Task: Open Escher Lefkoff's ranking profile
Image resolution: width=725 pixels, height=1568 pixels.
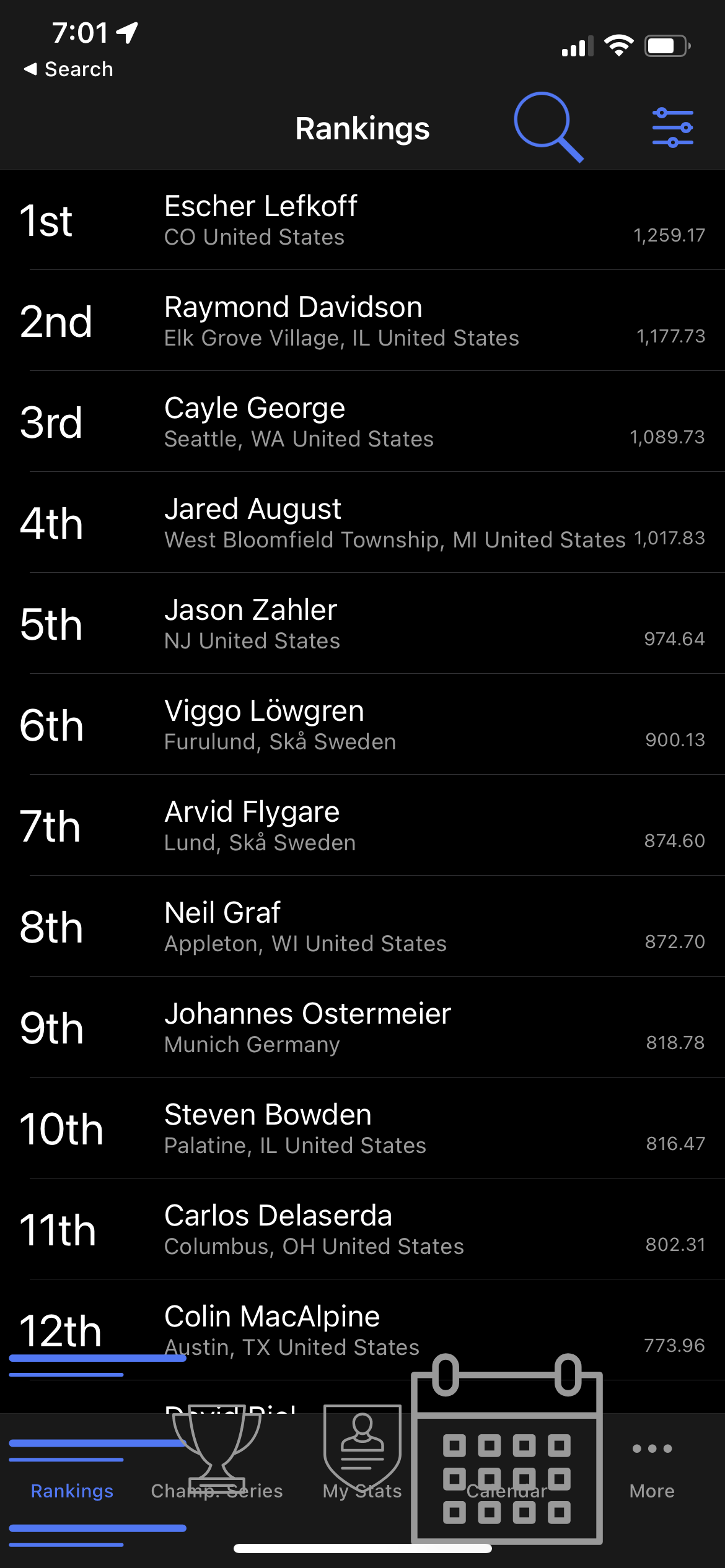Action: (x=362, y=220)
